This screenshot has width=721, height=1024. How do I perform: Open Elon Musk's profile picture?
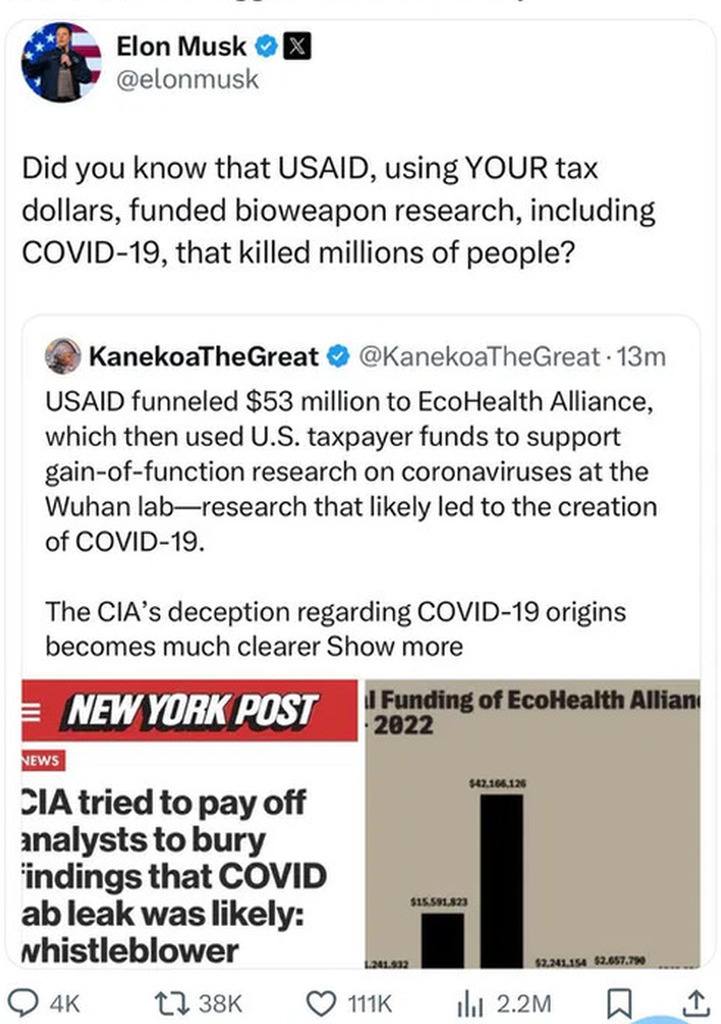click(61, 62)
